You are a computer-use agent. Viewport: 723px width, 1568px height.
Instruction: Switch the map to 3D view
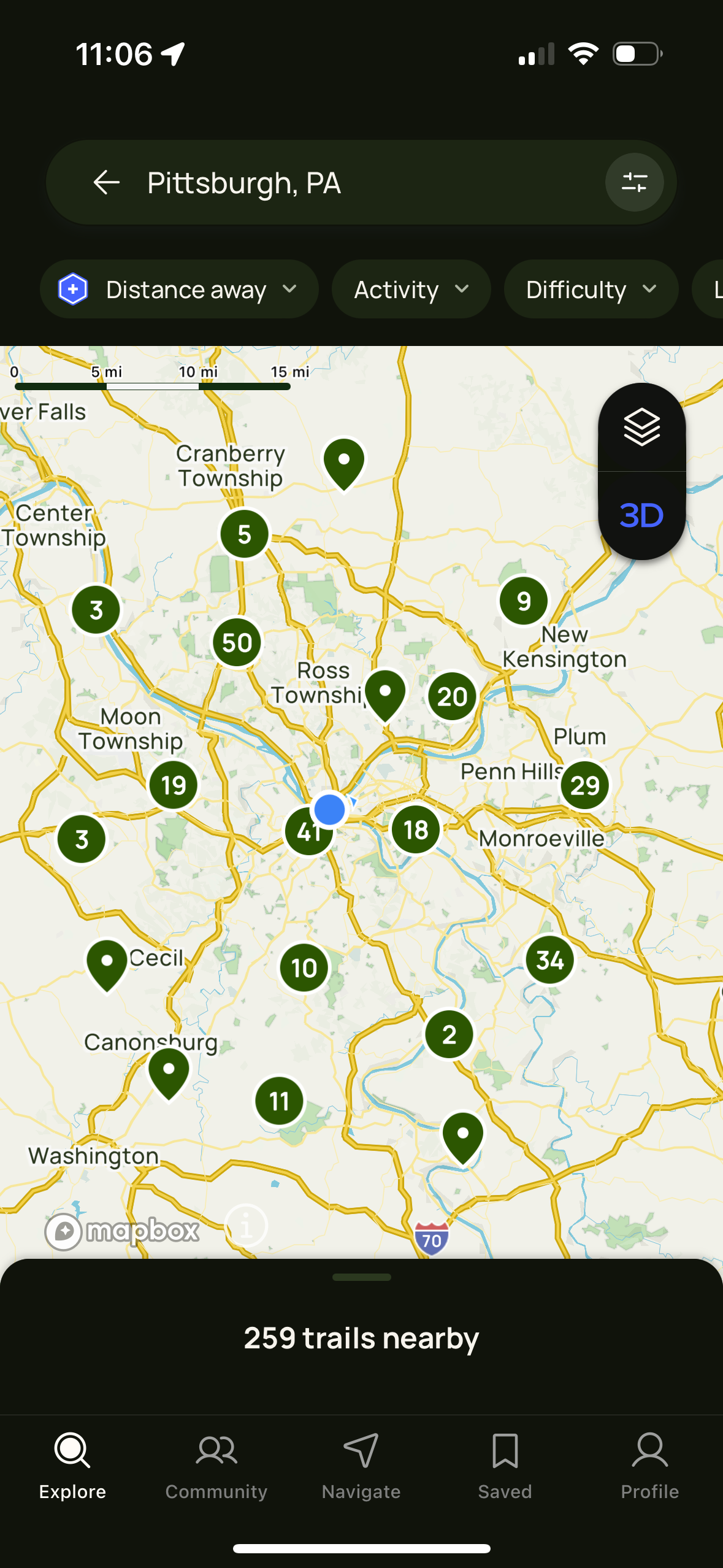click(641, 515)
